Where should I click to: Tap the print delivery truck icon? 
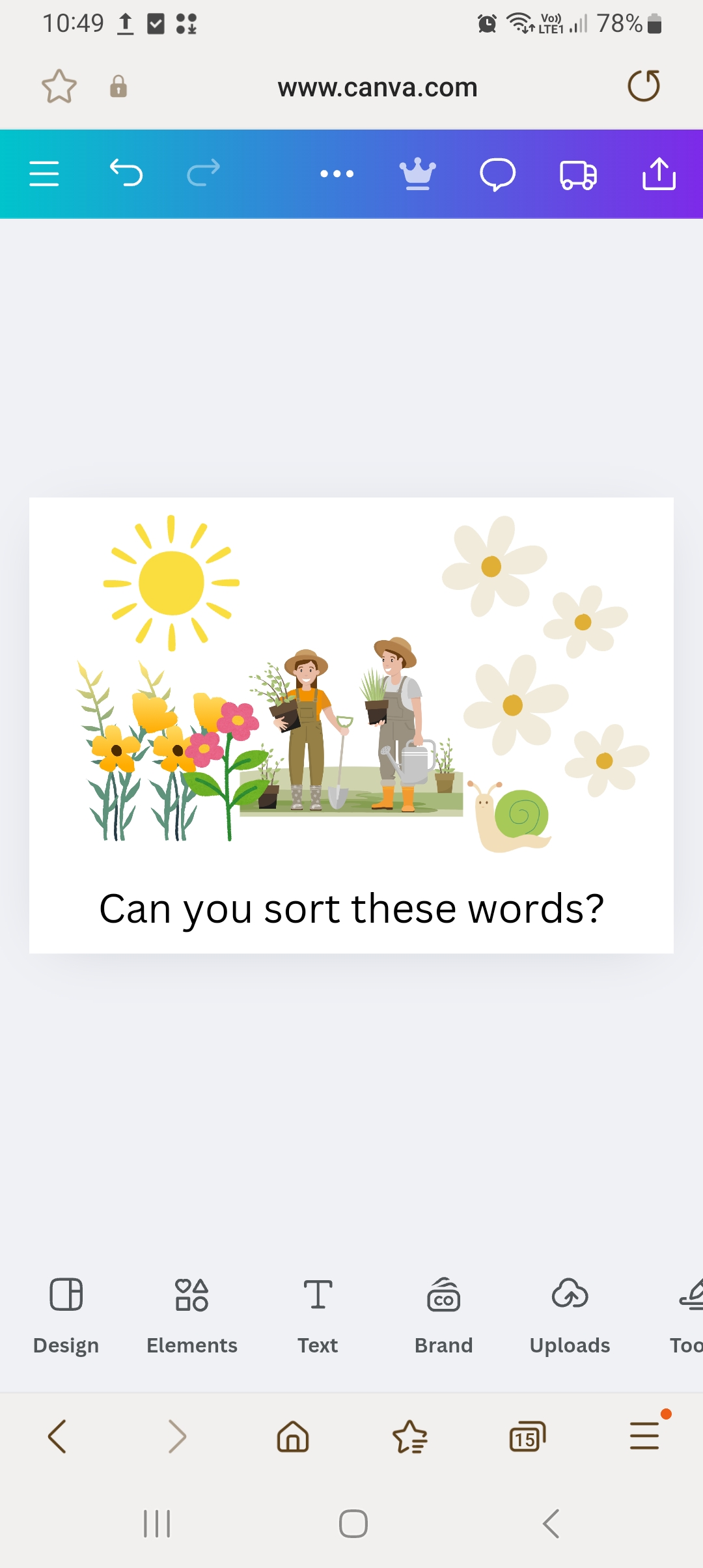tap(578, 175)
